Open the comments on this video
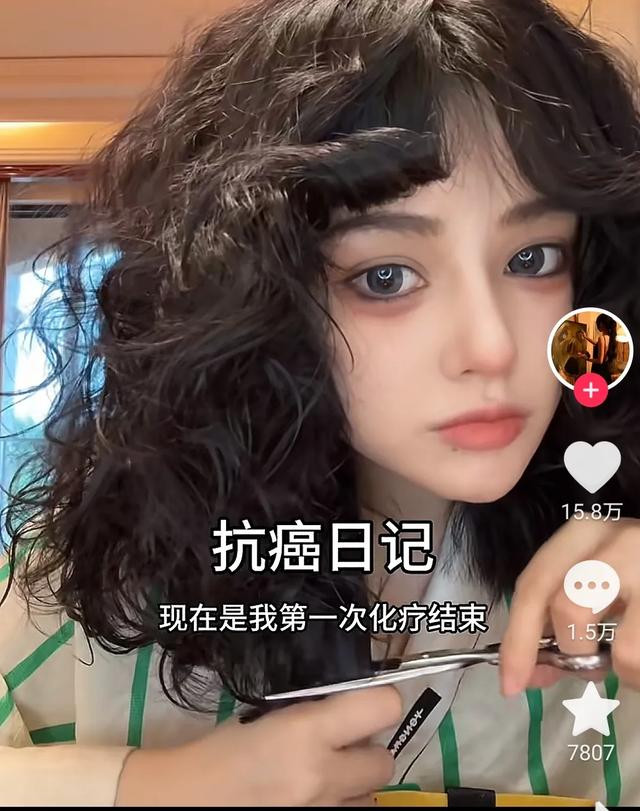The image size is (640, 811). 592,587
